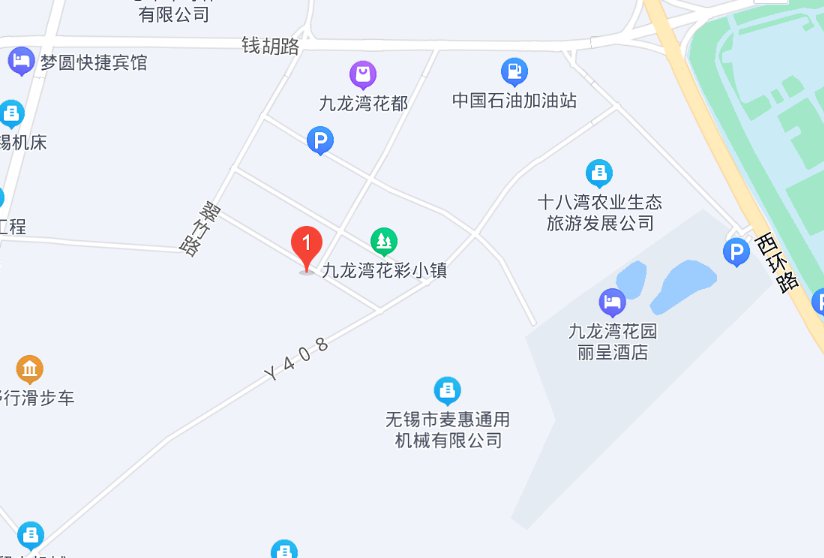Open the 九龙湾花园丽呈酒店 hotel marker
Viewport: 824px width, 558px height.
click(x=612, y=300)
